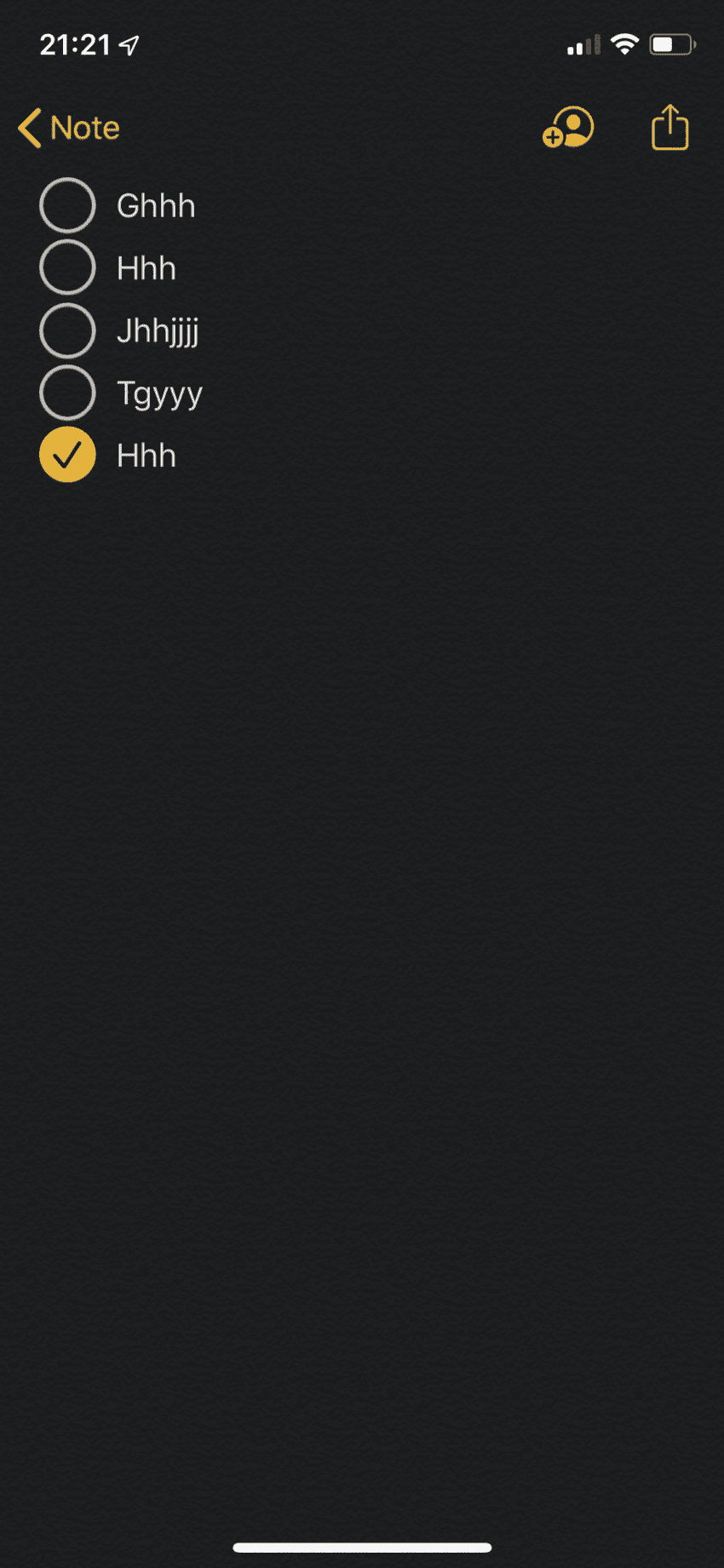The image size is (724, 1568).
Task: Open the add people collaboration icon
Action: pyautogui.click(x=568, y=128)
